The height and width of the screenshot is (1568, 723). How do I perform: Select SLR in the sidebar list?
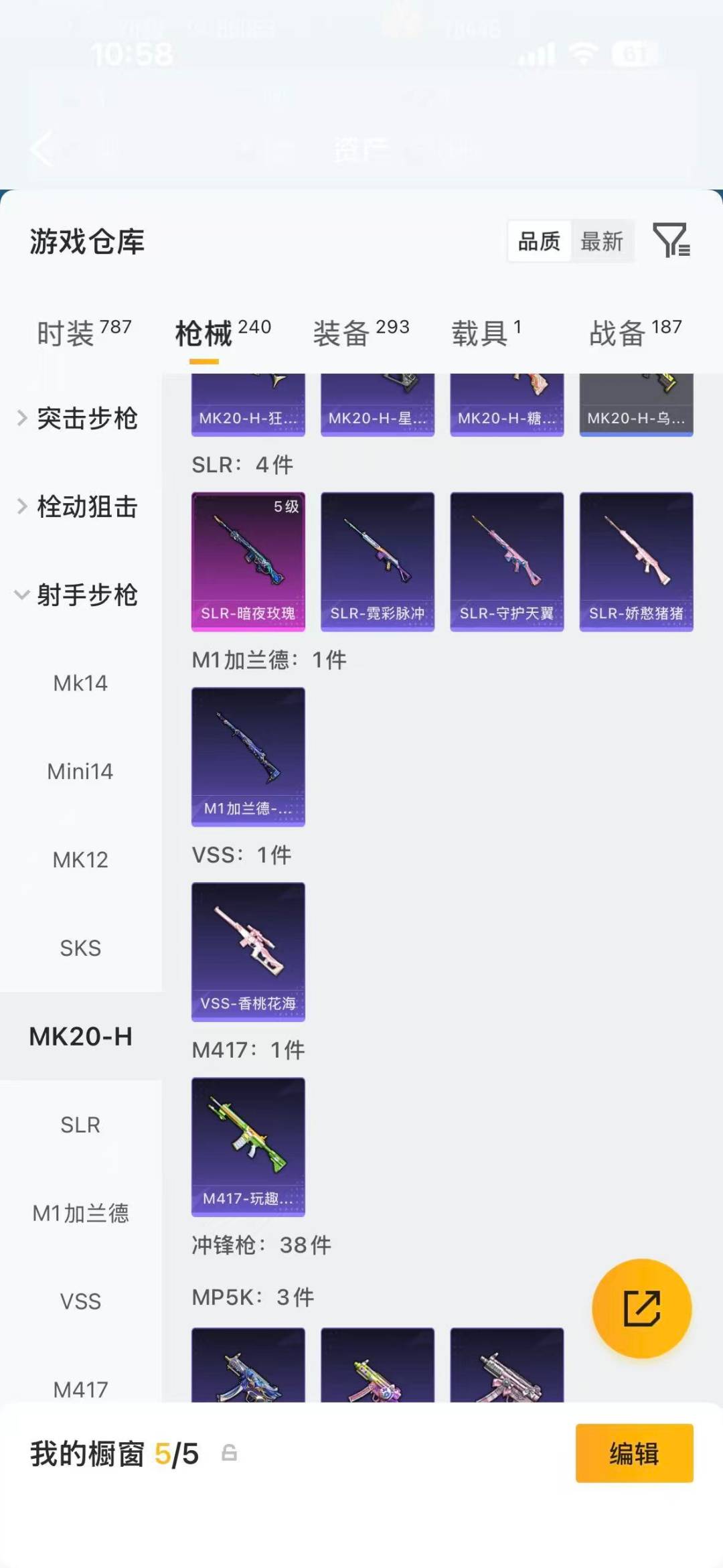tap(80, 1125)
